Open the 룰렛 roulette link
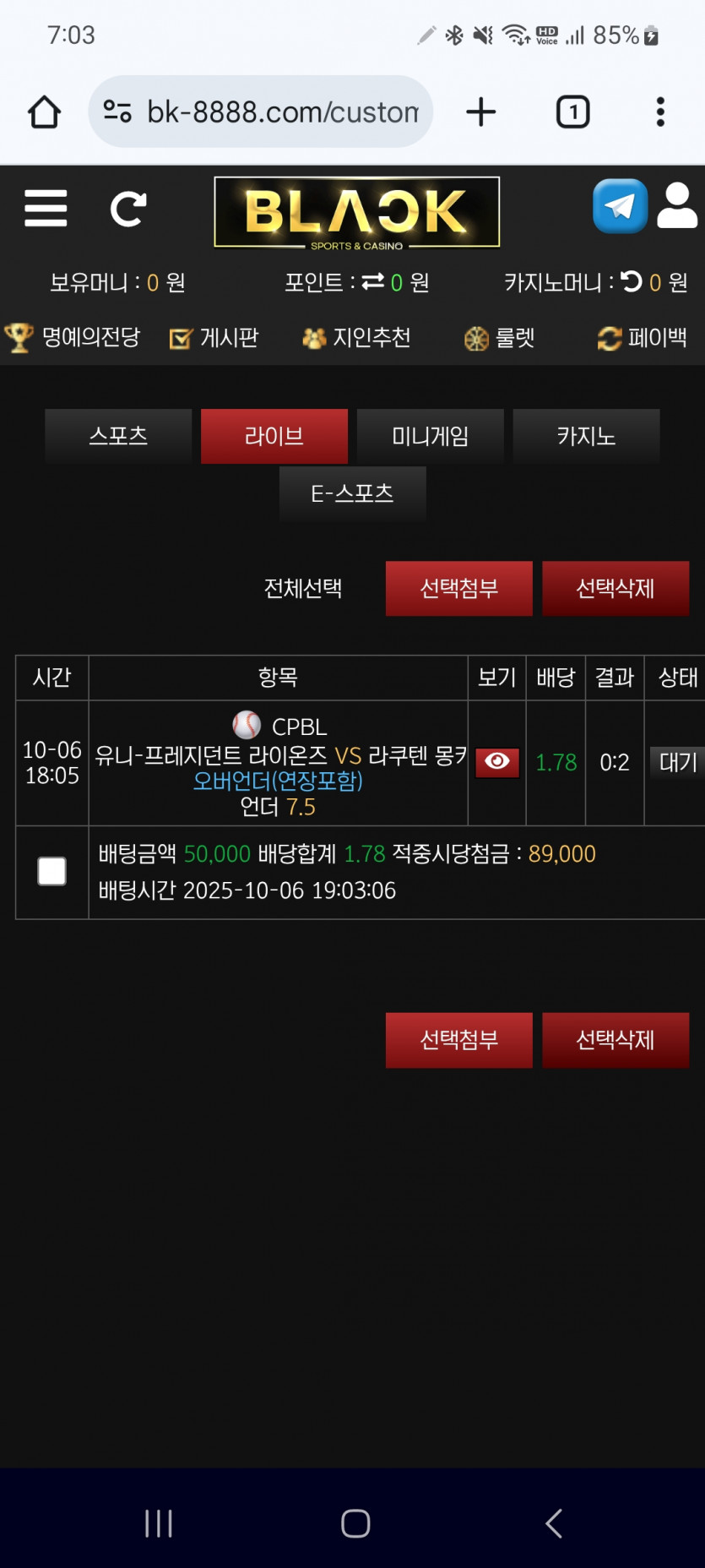 499,338
